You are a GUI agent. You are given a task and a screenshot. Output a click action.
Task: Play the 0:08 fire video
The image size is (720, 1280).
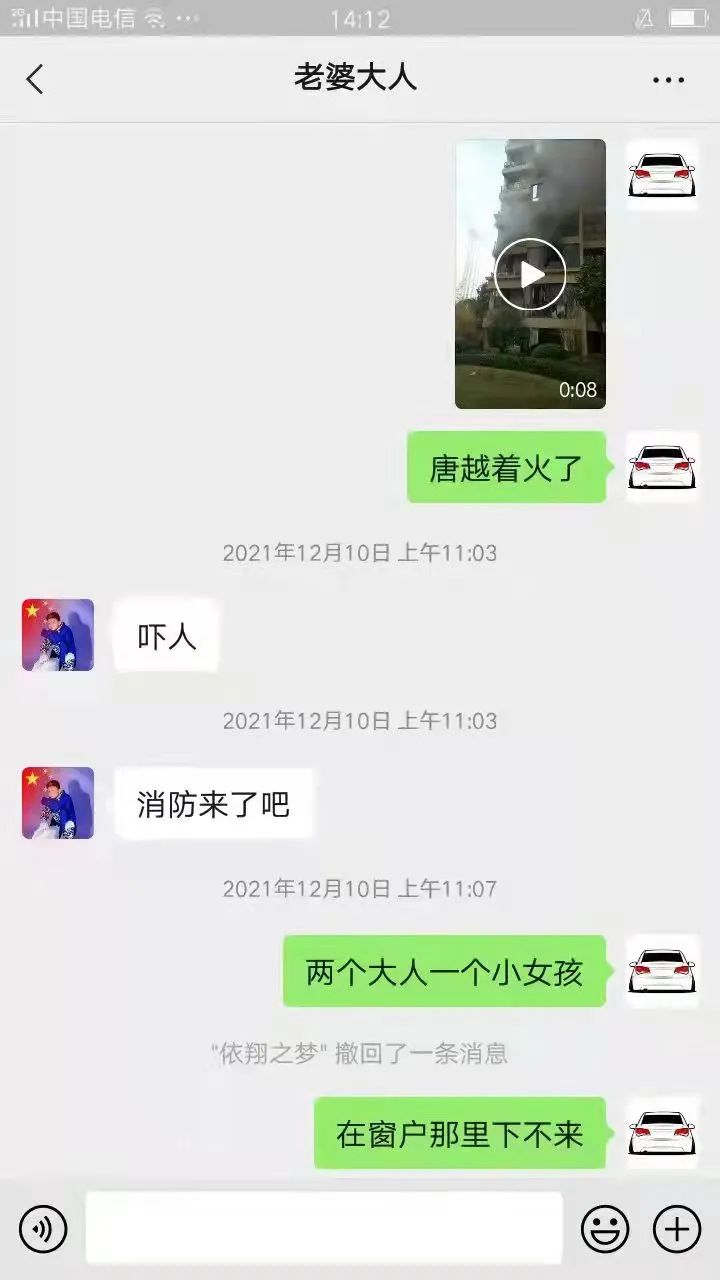(530, 274)
